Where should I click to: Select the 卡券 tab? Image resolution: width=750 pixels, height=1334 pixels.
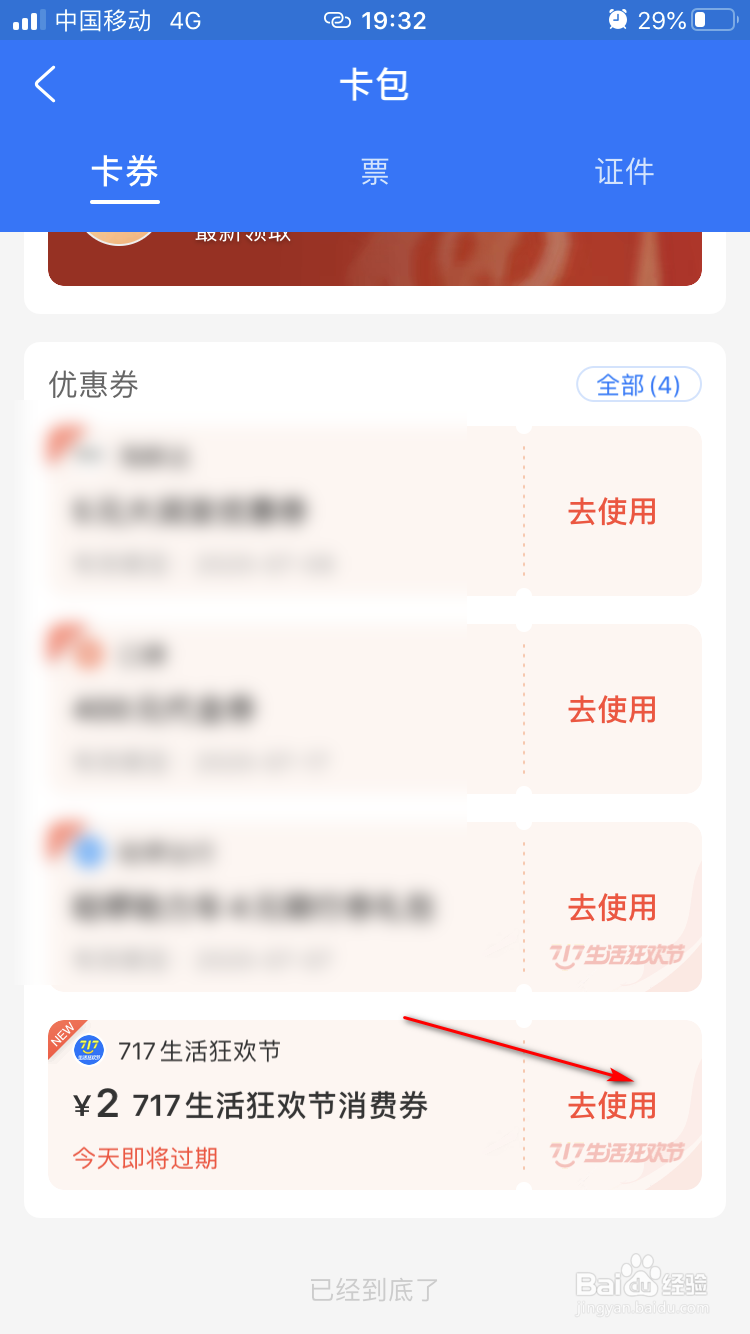(124, 171)
